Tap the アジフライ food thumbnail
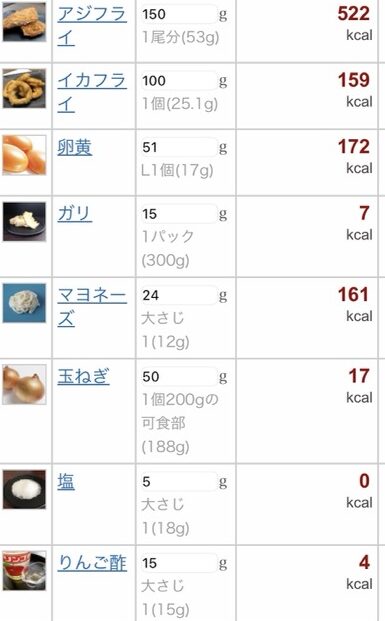Viewport: 385px width, 621px height. [x=25, y=22]
